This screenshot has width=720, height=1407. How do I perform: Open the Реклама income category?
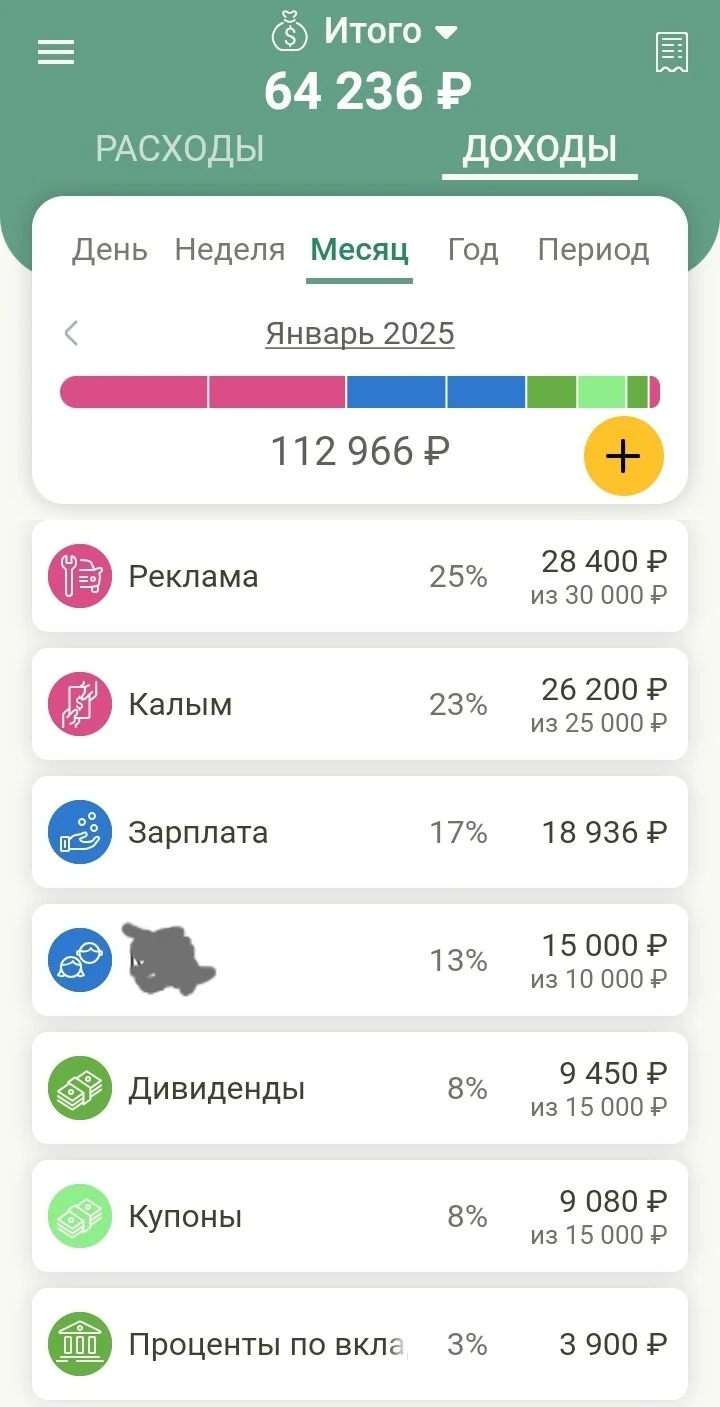pos(360,576)
